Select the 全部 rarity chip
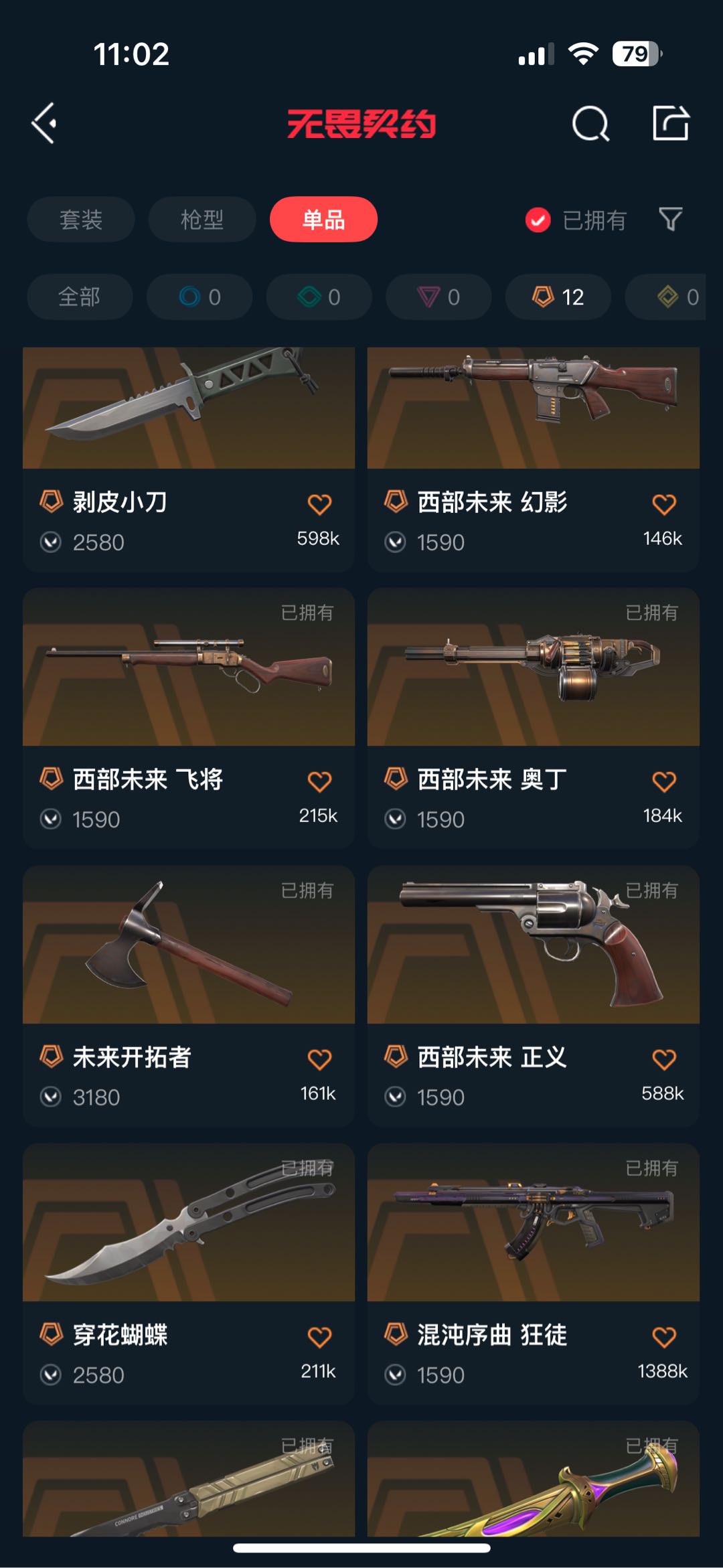 tap(80, 297)
